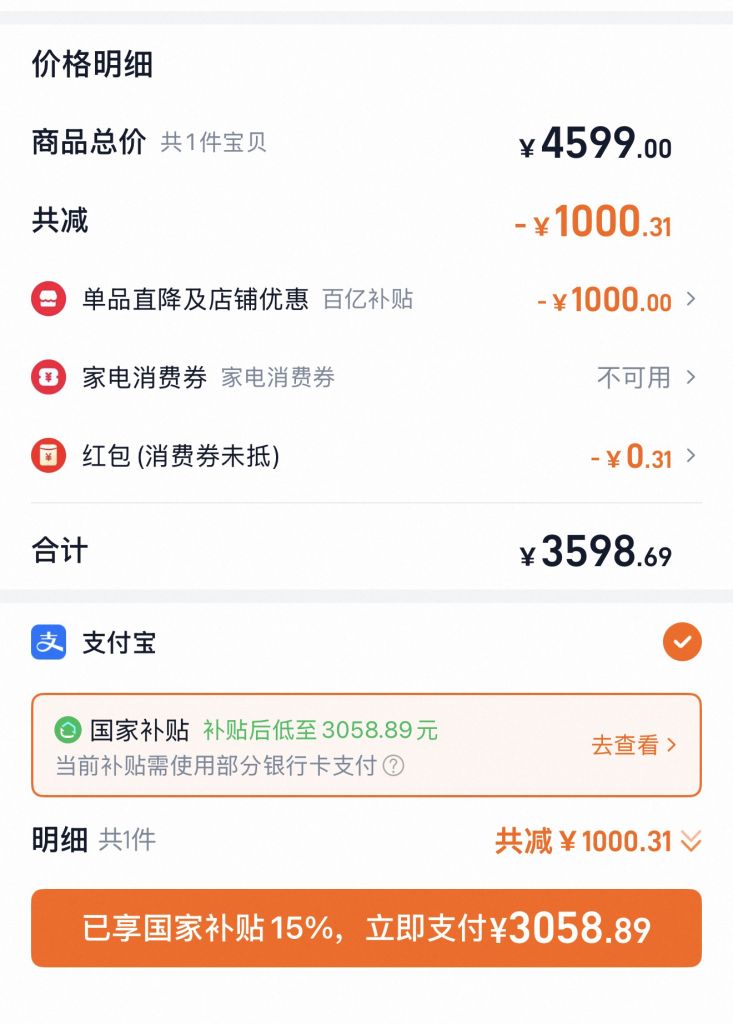Expand details of the ¥1000.00 store discount

(689, 298)
